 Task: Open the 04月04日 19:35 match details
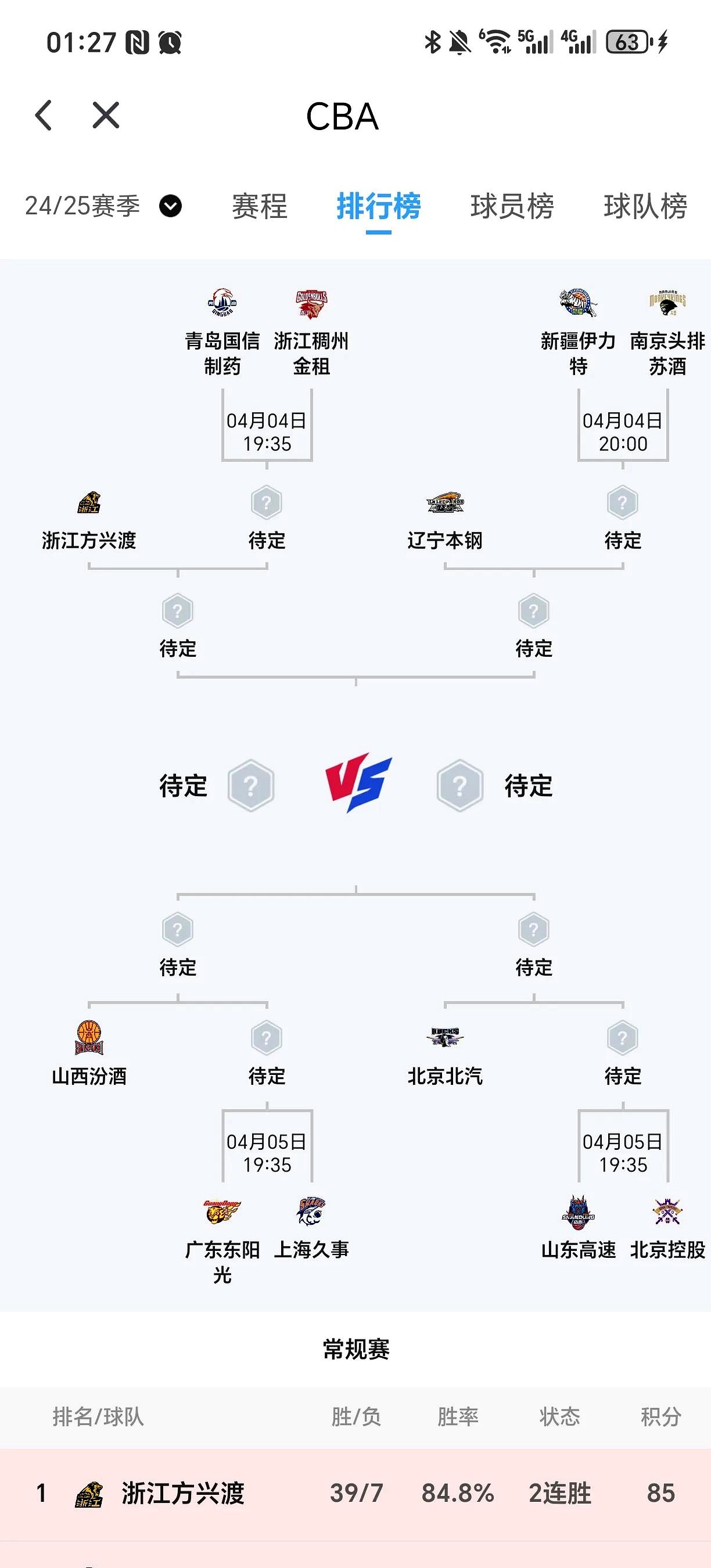coord(265,430)
